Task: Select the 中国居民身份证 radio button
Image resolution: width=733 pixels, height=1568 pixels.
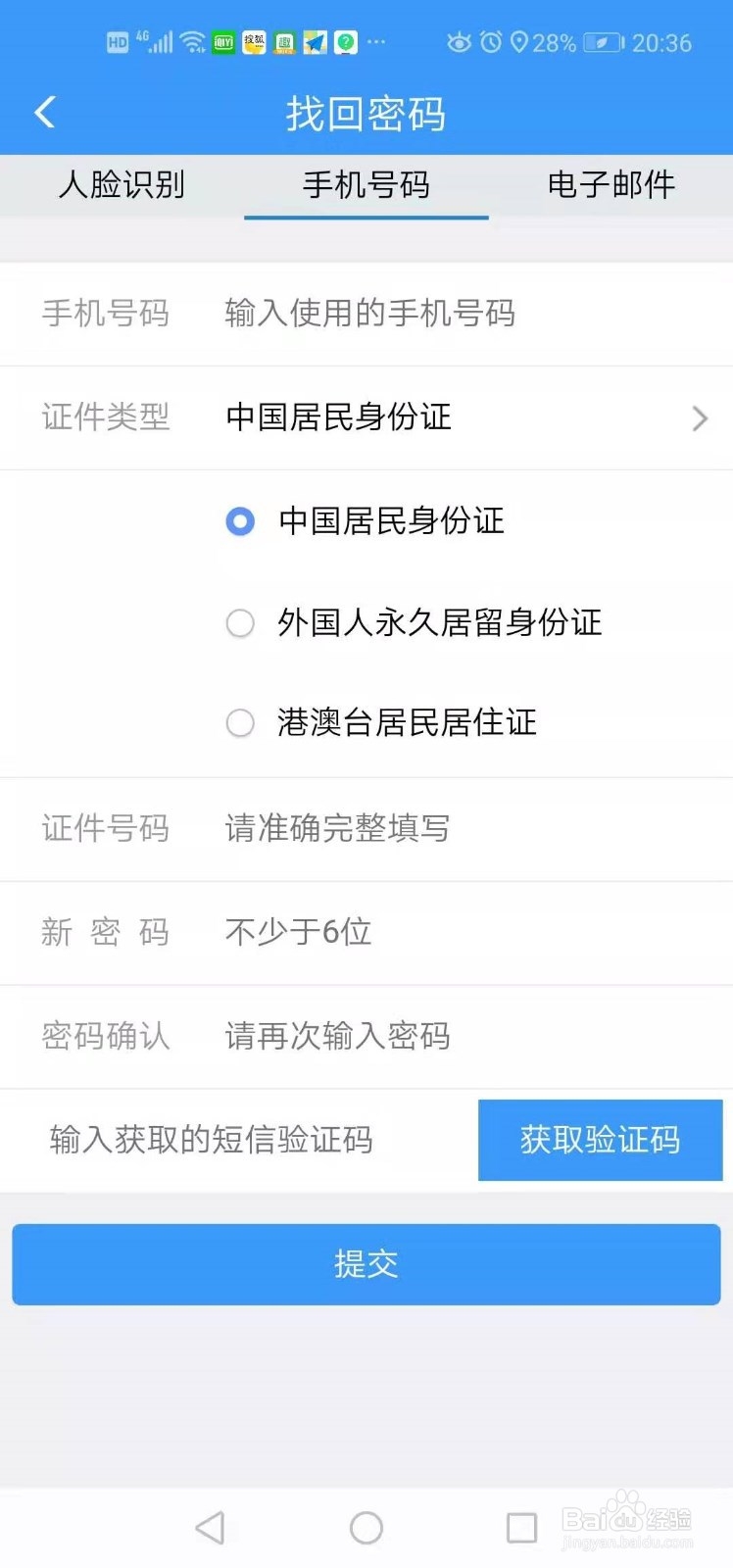Action: [240, 522]
